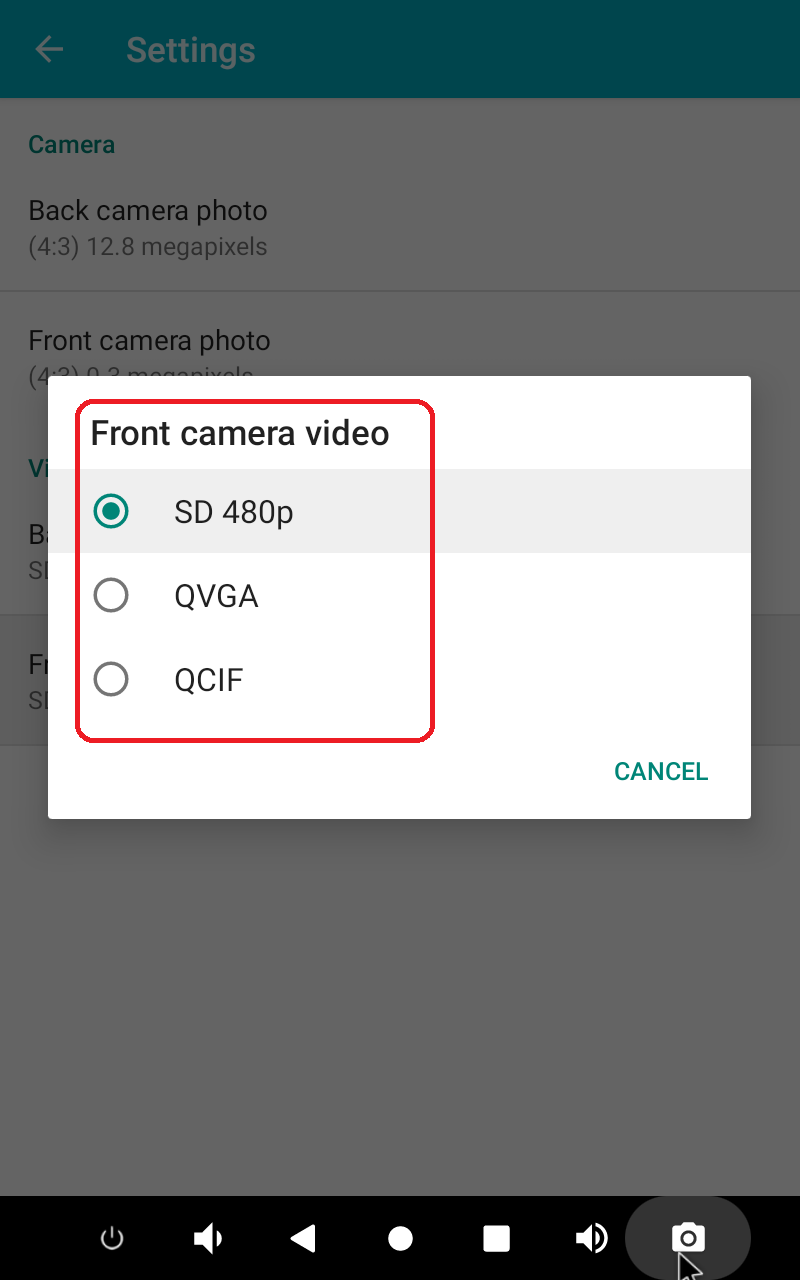This screenshot has height=1280, width=800.
Task: Tap the power icon
Action: (x=112, y=1239)
